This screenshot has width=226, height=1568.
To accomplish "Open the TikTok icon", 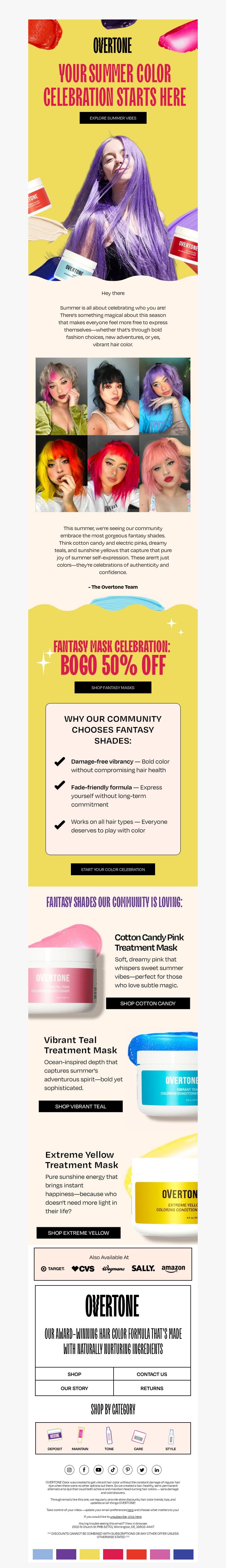I will click(x=113, y=1469).
